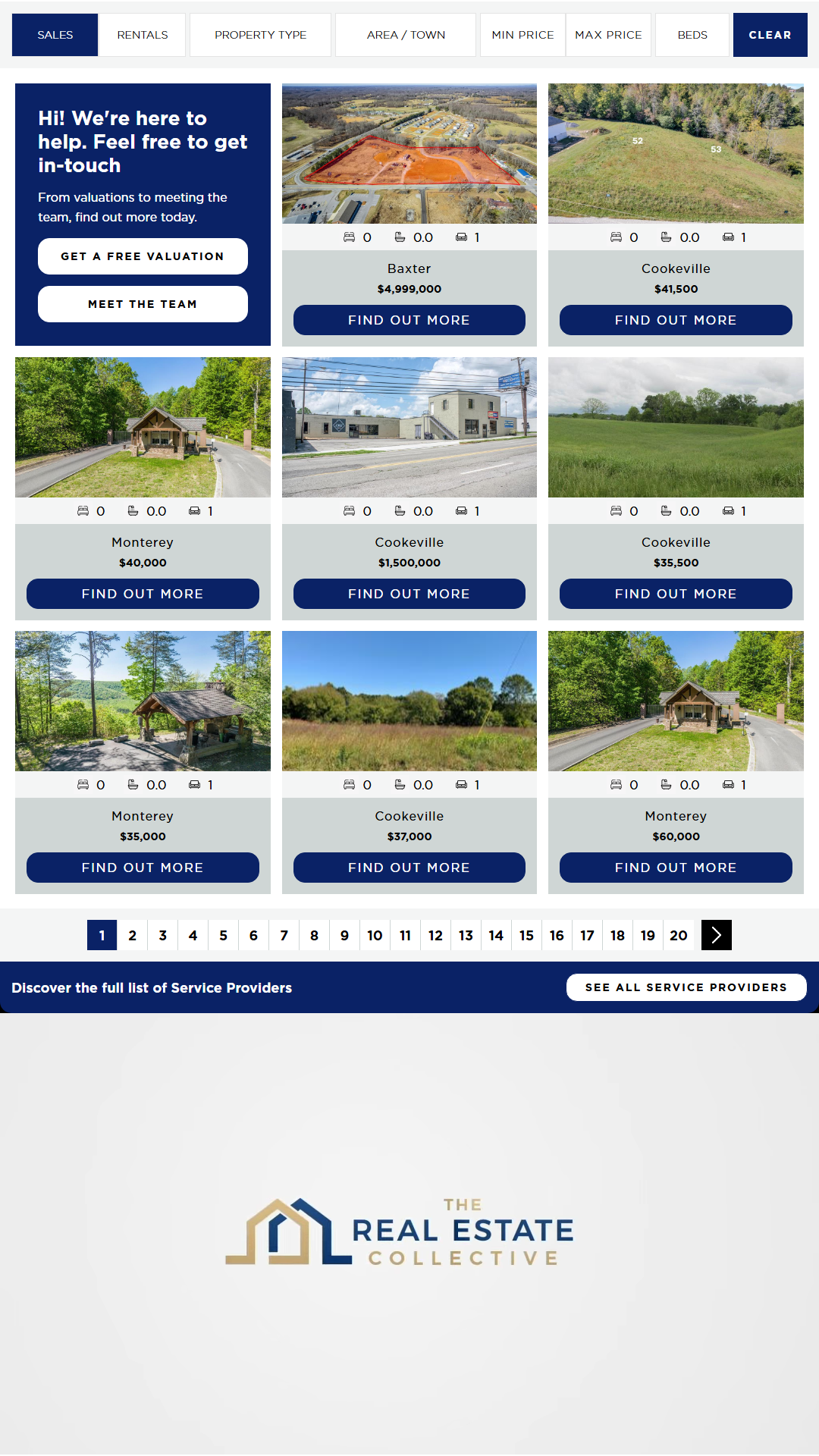This screenshot has height=1456, width=819.
Task: Open the Cookeville $1,500,000 property photo
Action: pos(409,427)
